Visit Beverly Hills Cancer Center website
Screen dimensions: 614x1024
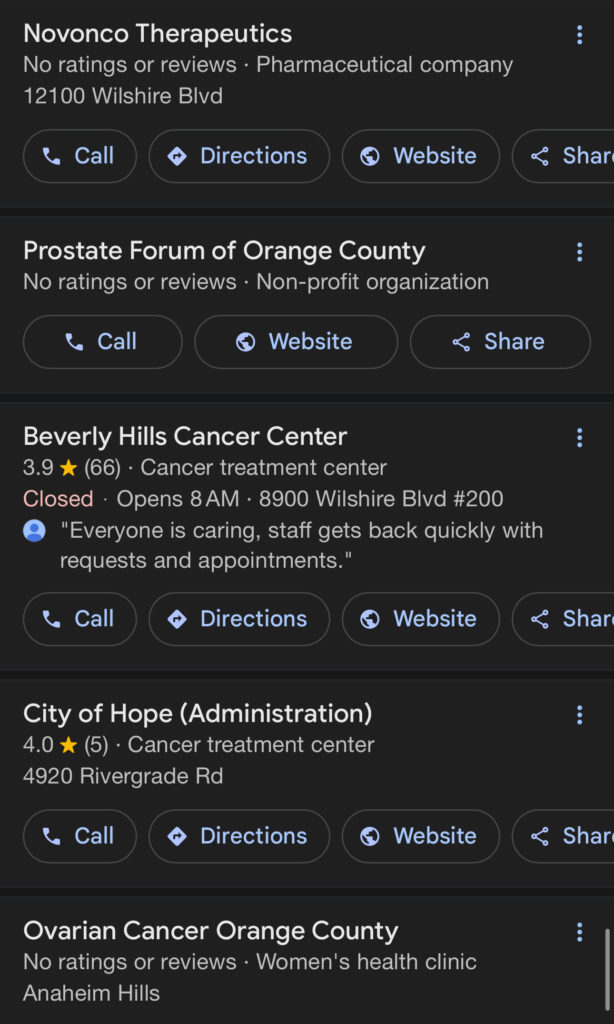421,619
